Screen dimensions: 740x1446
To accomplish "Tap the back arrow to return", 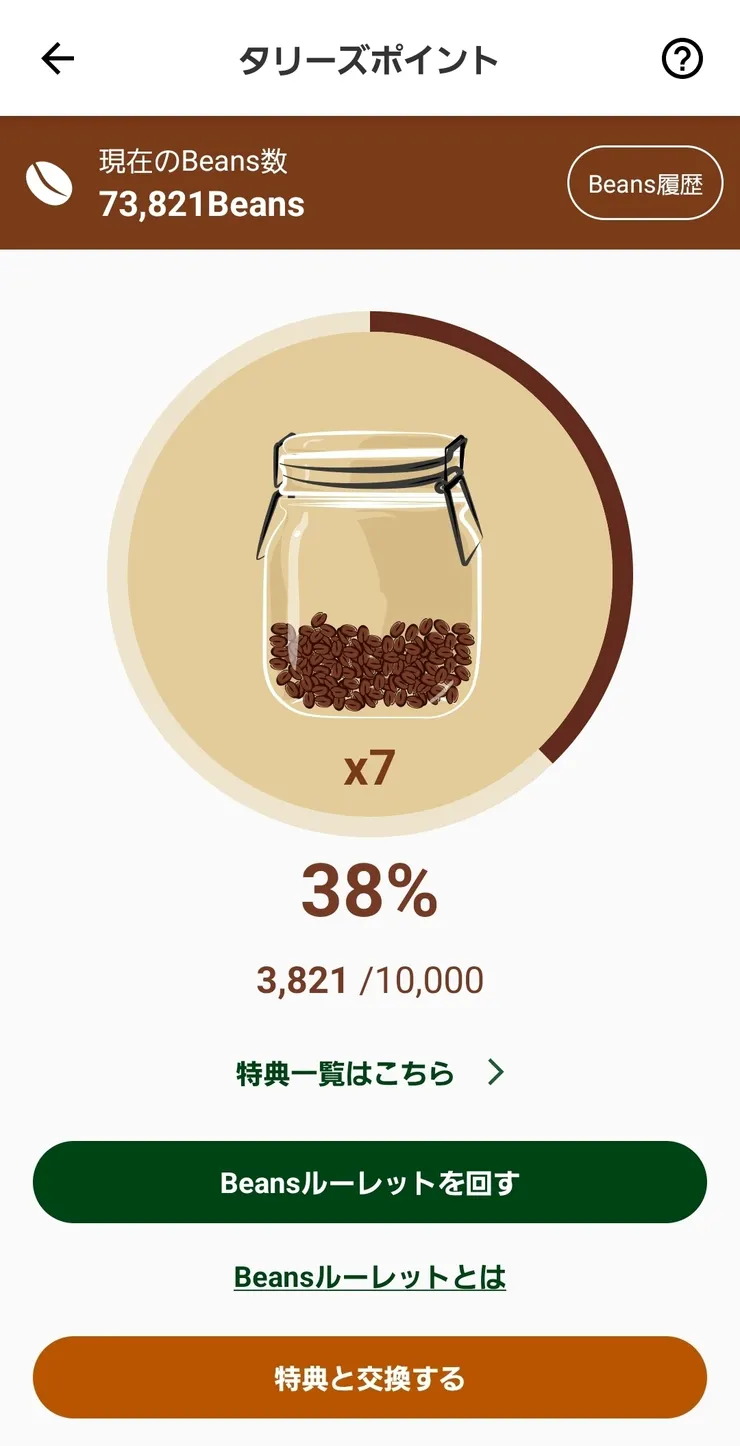I will [x=57, y=58].
